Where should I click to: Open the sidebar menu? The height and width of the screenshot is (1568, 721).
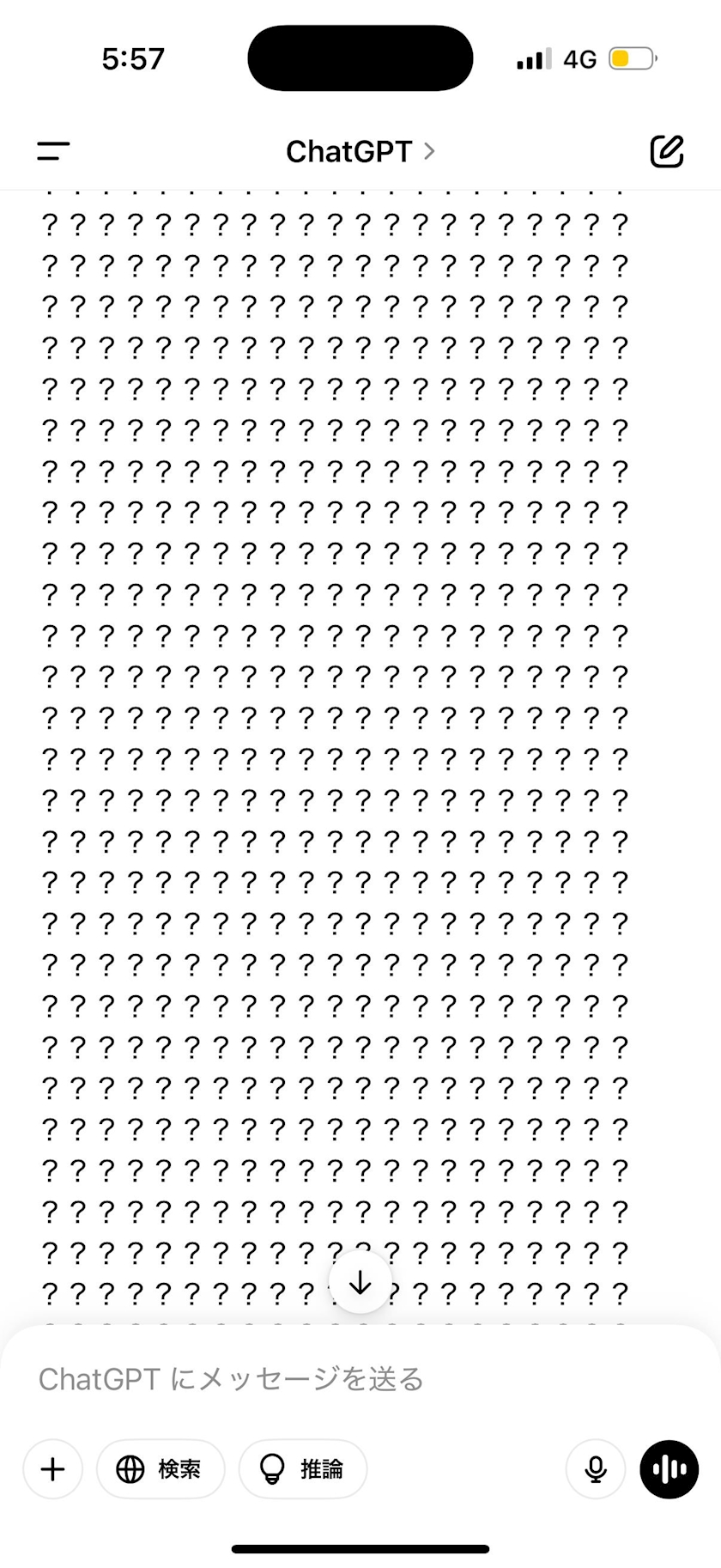click(x=53, y=152)
